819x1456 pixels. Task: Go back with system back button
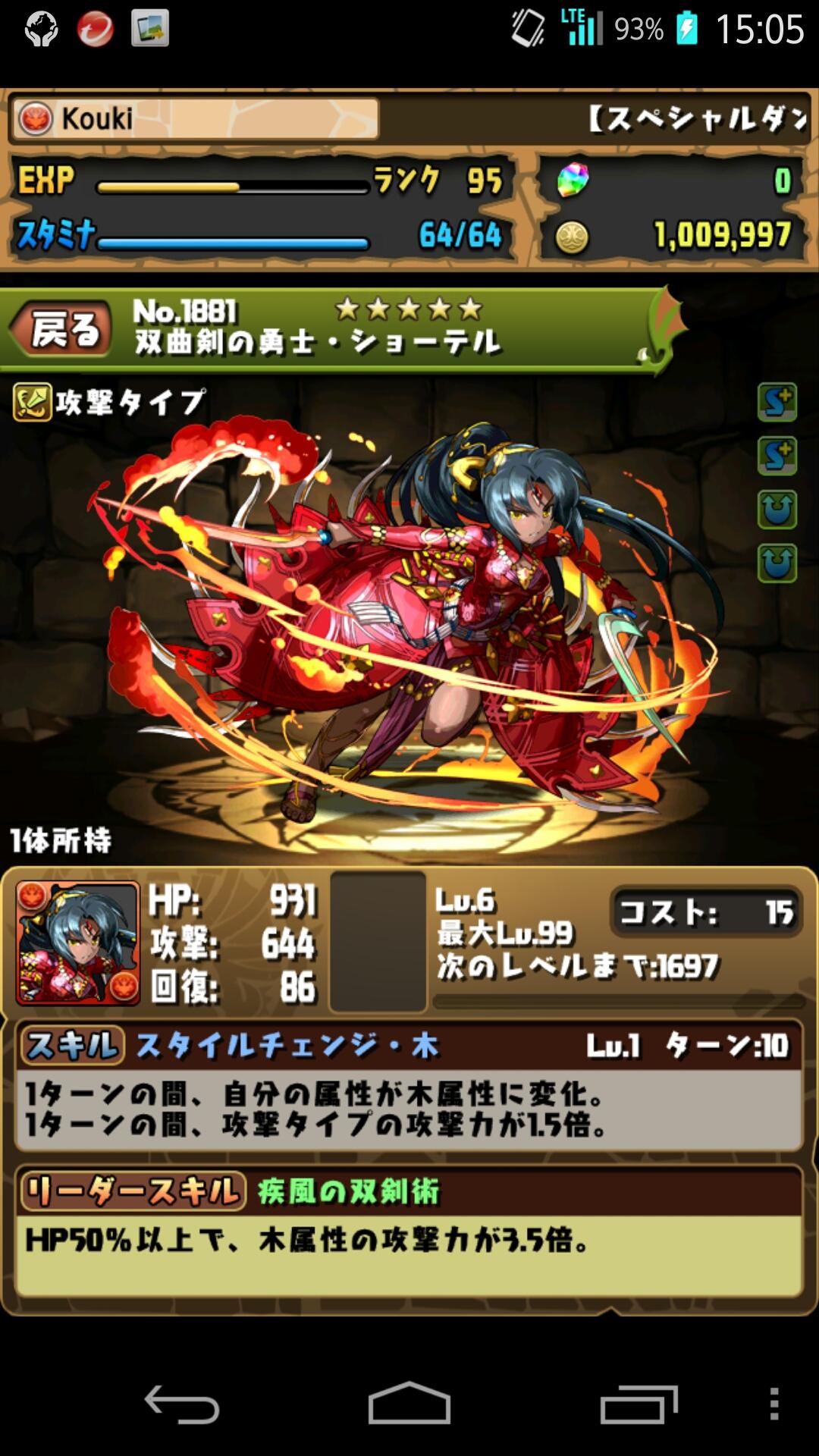tap(182, 1404)
